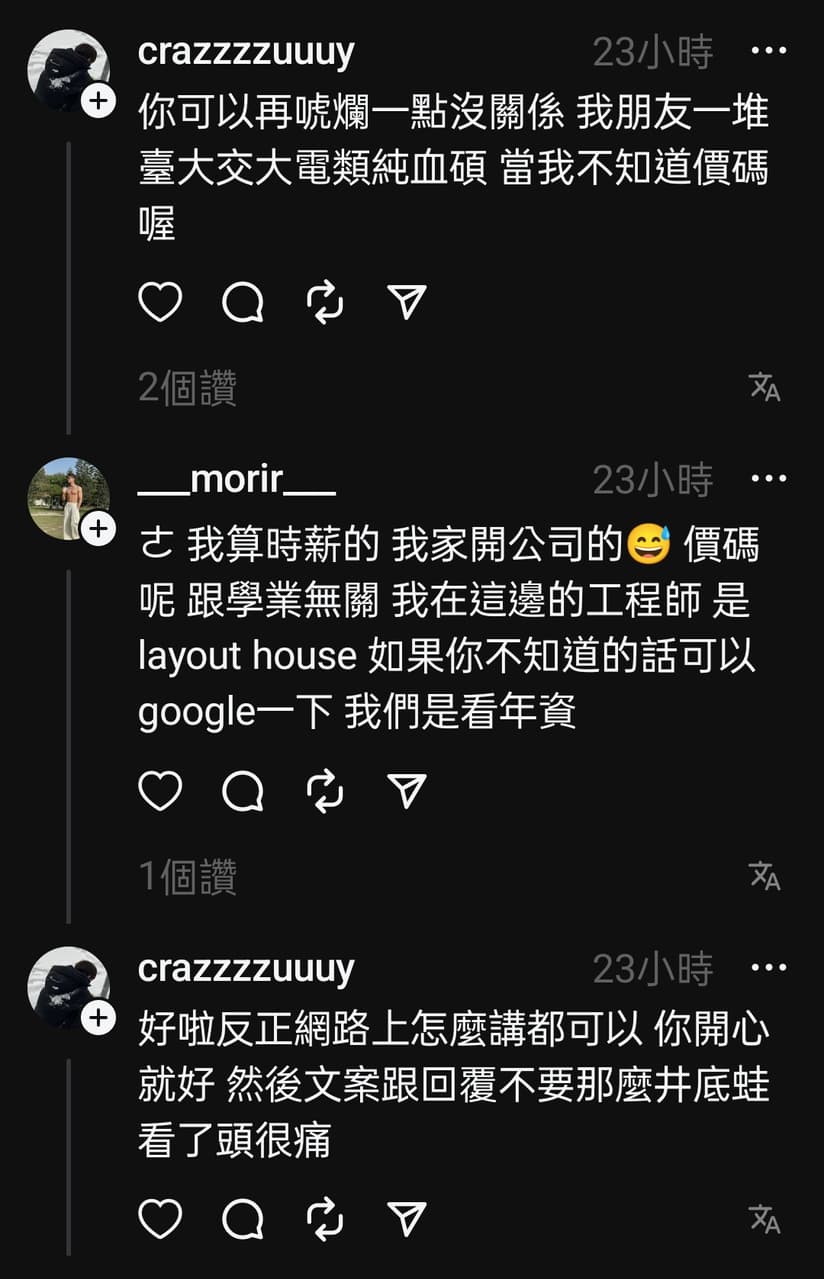Translate ___morir___'s comment
Image resolution: width=824 pixels, height=1279 pixels.
[765, 876]
